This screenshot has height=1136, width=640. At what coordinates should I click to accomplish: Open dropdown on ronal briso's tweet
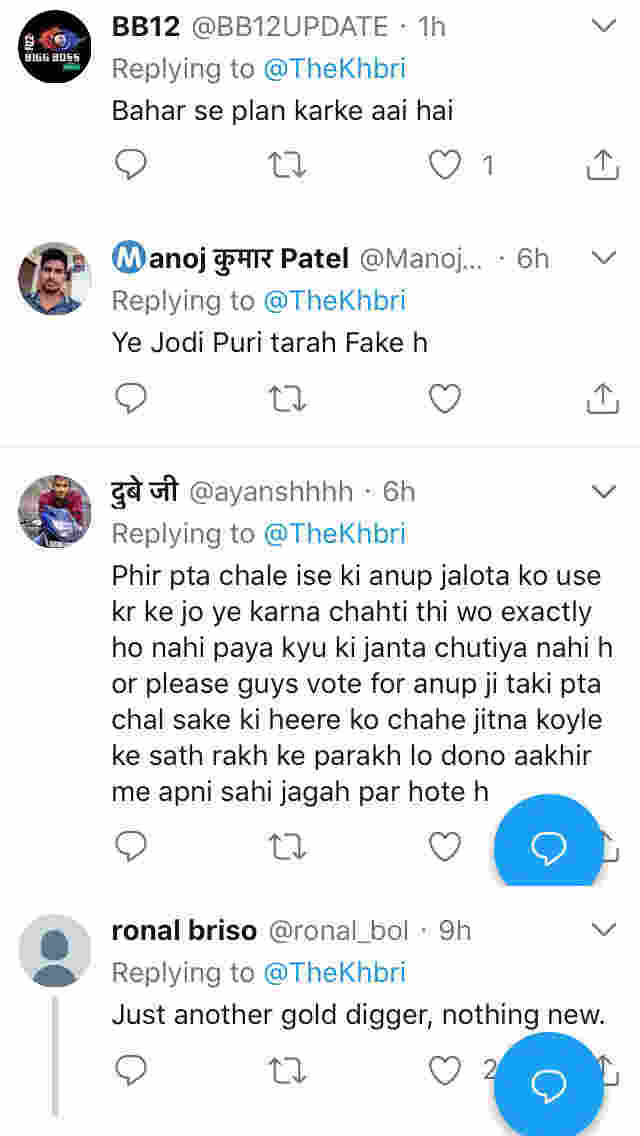(x=604, y=930)
